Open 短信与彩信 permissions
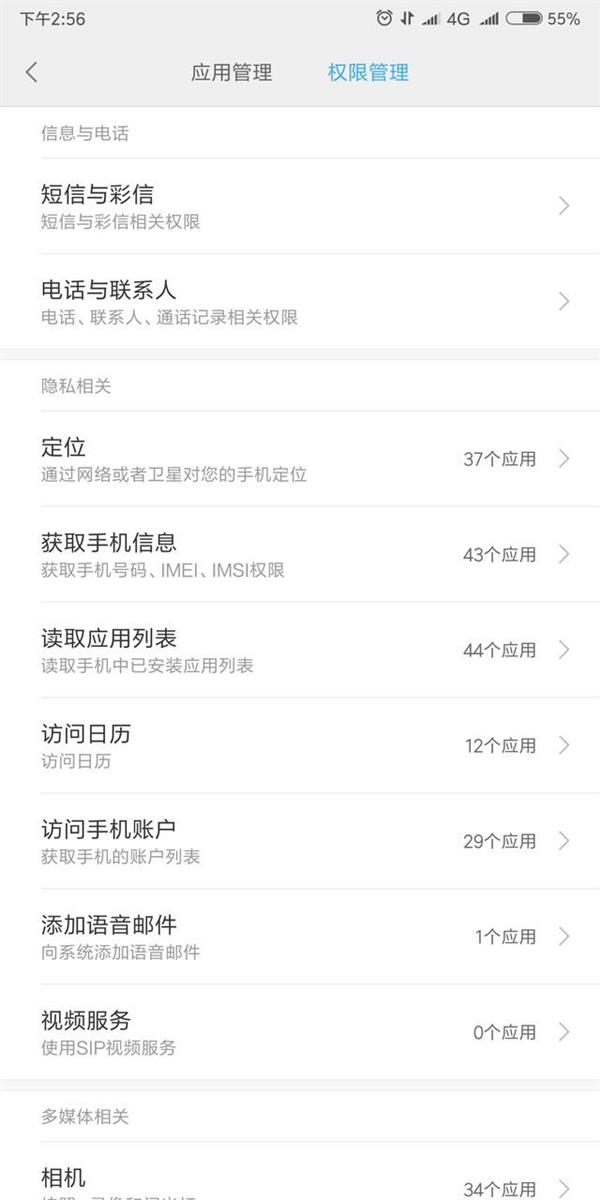This screenshot has height=1200, width=600. pos(300,206)
